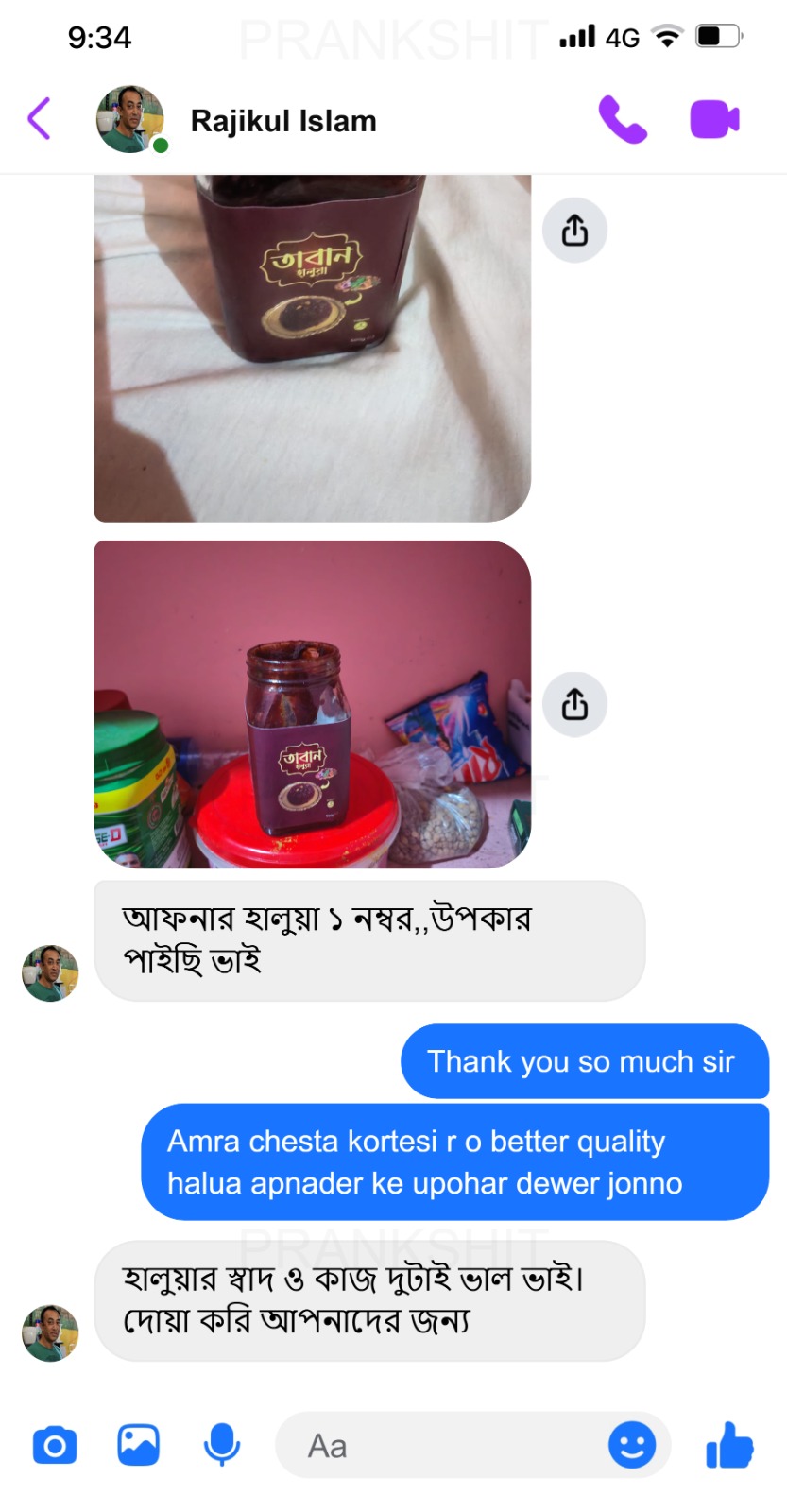787x1512 pixels.
Task: Open the camera to take a photo
Action: [x=55, y=1445]
